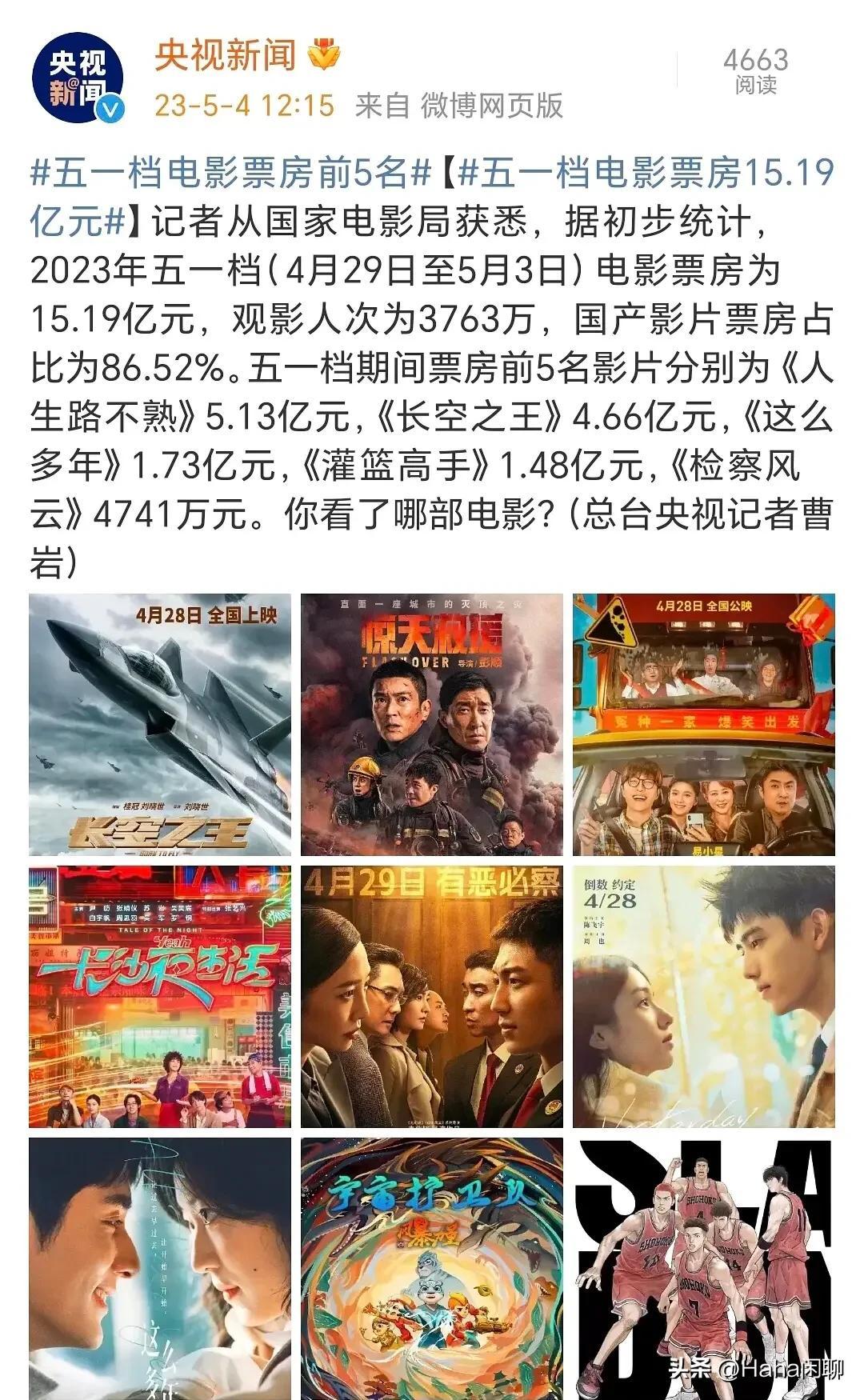Open the 有恶必察 April 29 poster image

tap(432, 997)
